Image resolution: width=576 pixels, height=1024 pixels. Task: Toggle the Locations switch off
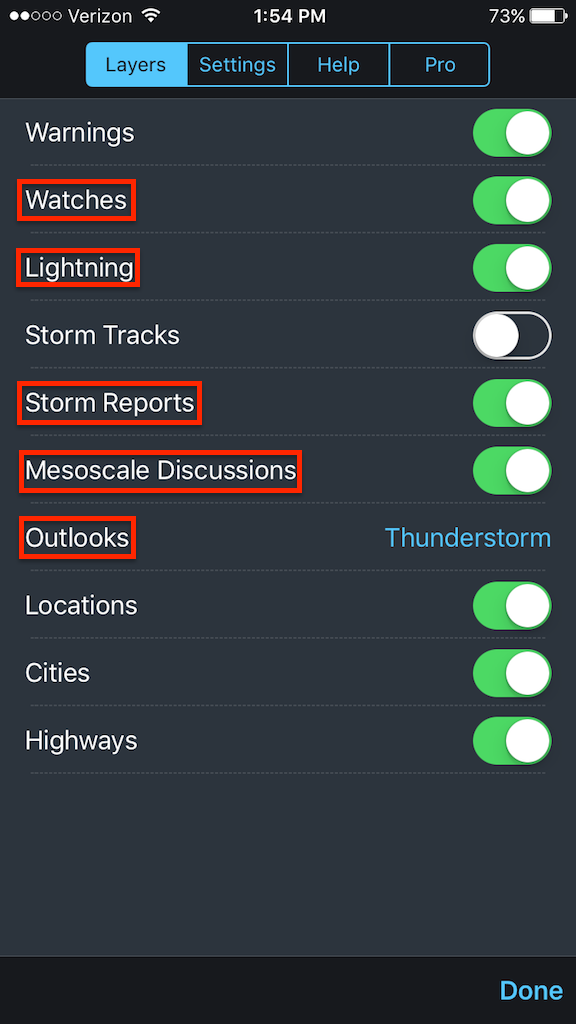click(x=512, y=605)
